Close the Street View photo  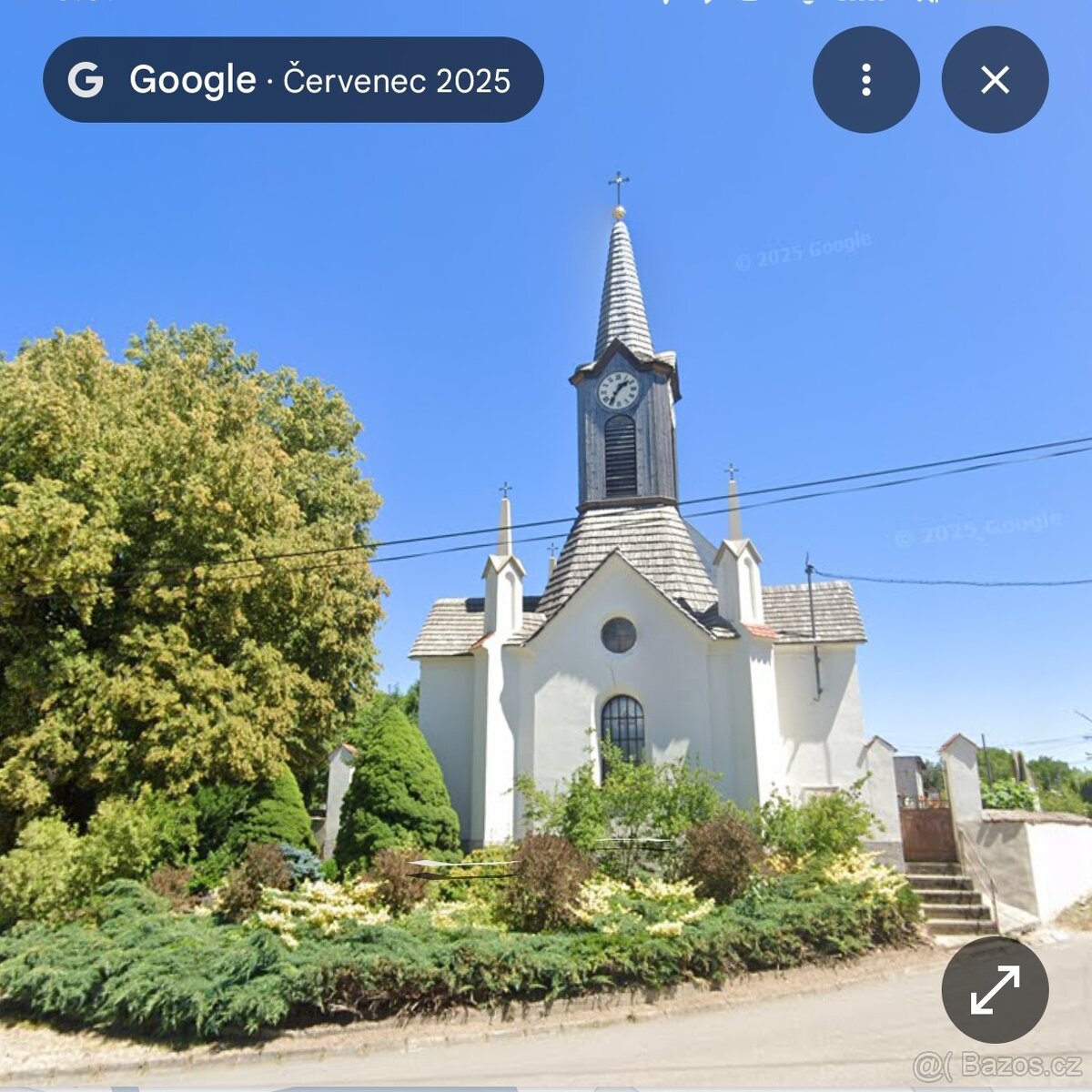click(995, 80)
